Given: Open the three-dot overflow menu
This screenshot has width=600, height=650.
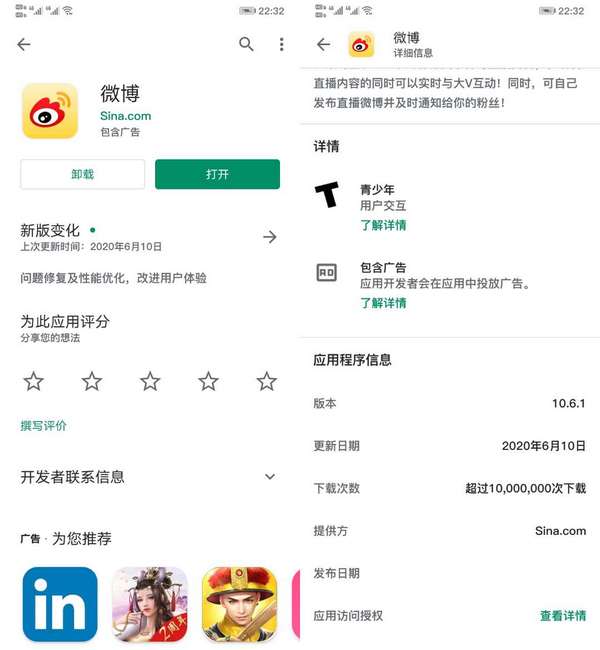Looking at the screenshot, I should pyautogui.click(x=281, y=44).
